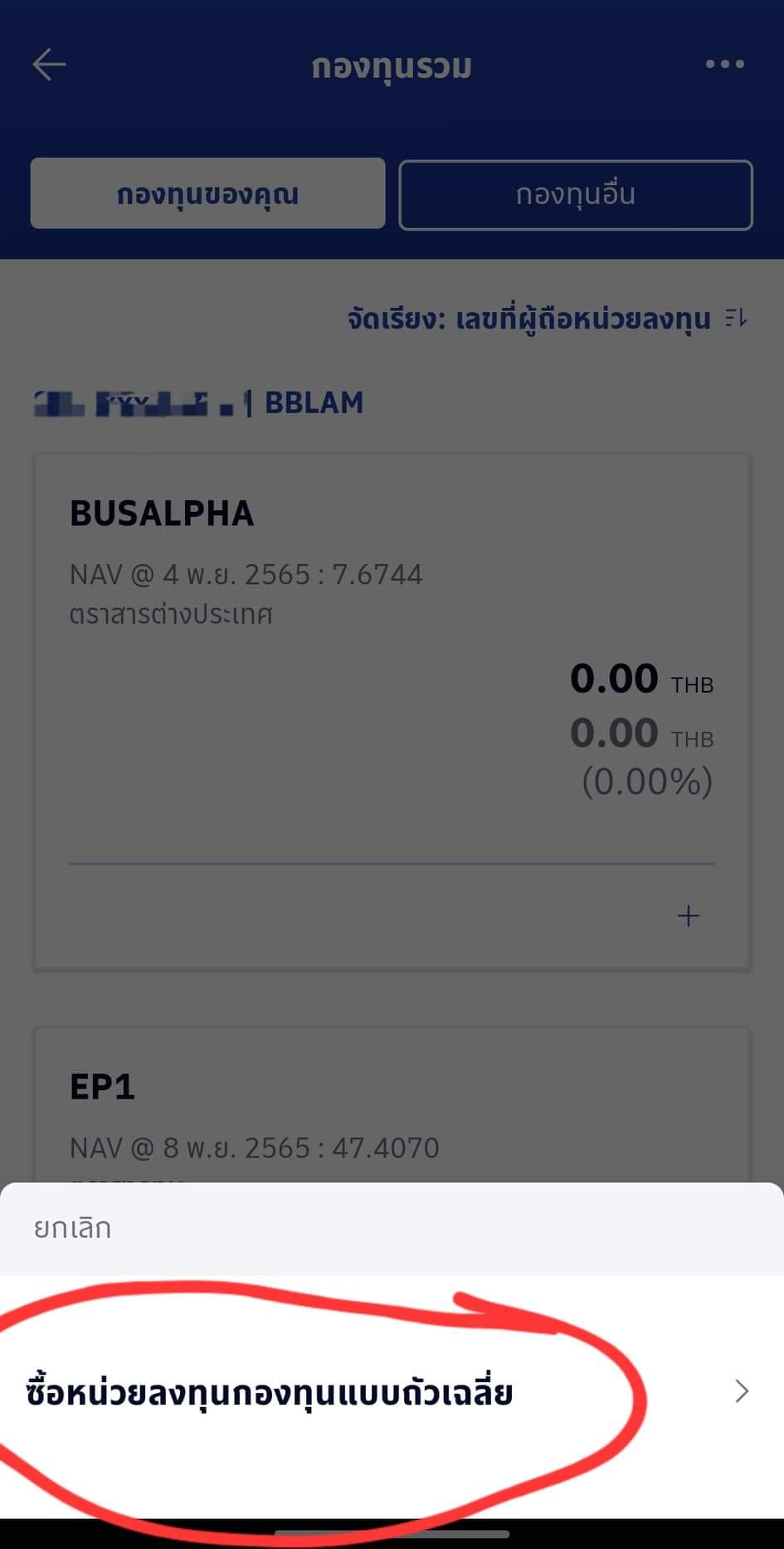This screenshot has height=1549, width=784.
Task: Open the EP1 fund card
Action: tap(392, 1105)
